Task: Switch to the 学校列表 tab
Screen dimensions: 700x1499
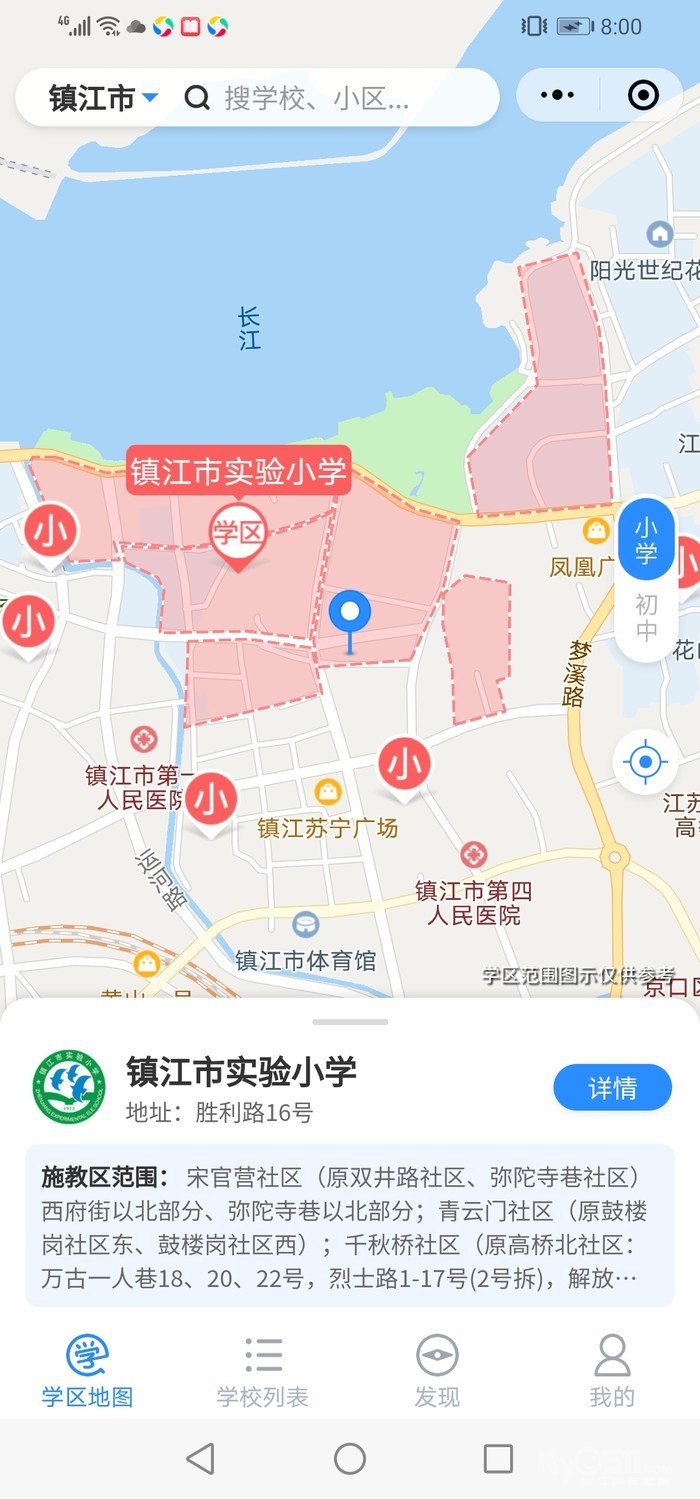Action: 263,1371
